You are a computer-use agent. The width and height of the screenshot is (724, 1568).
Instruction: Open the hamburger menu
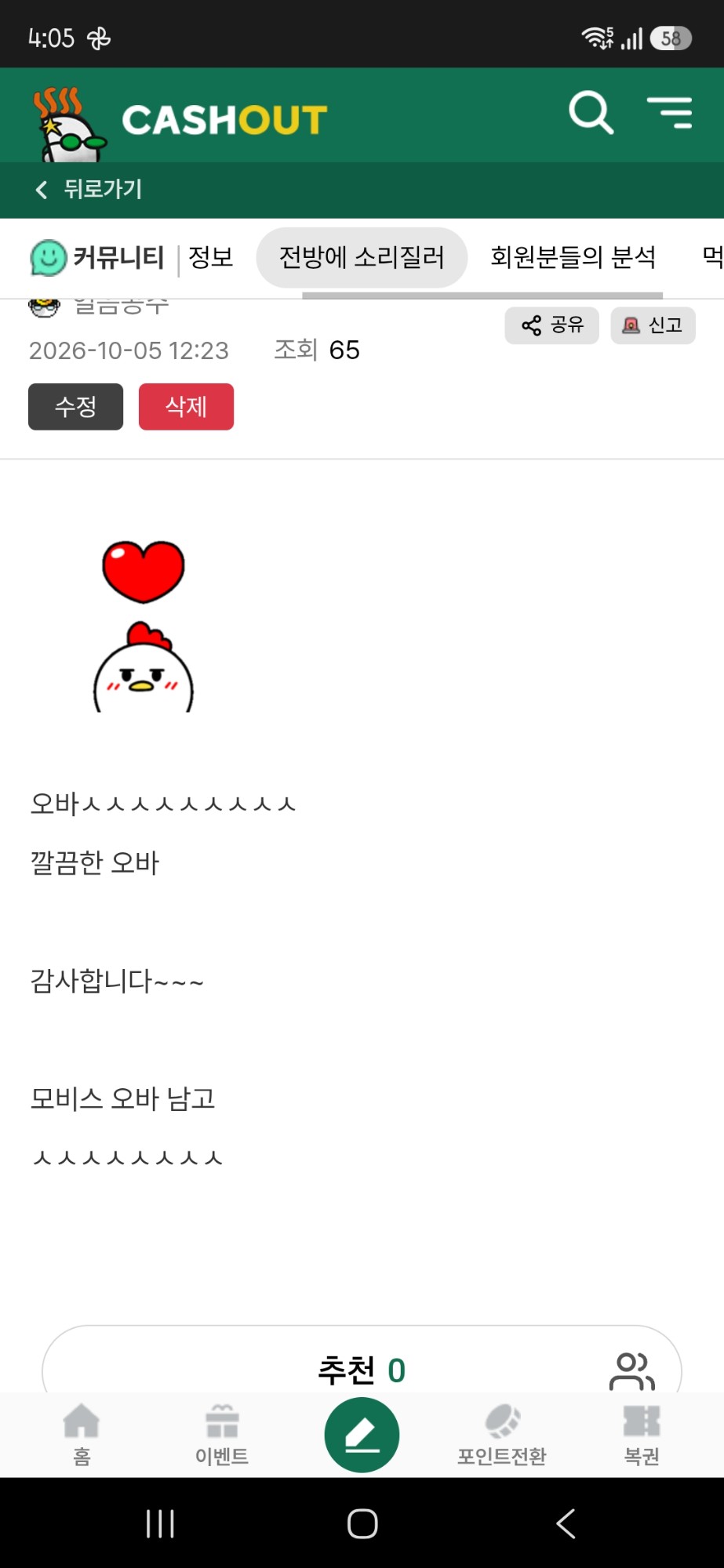670,113
